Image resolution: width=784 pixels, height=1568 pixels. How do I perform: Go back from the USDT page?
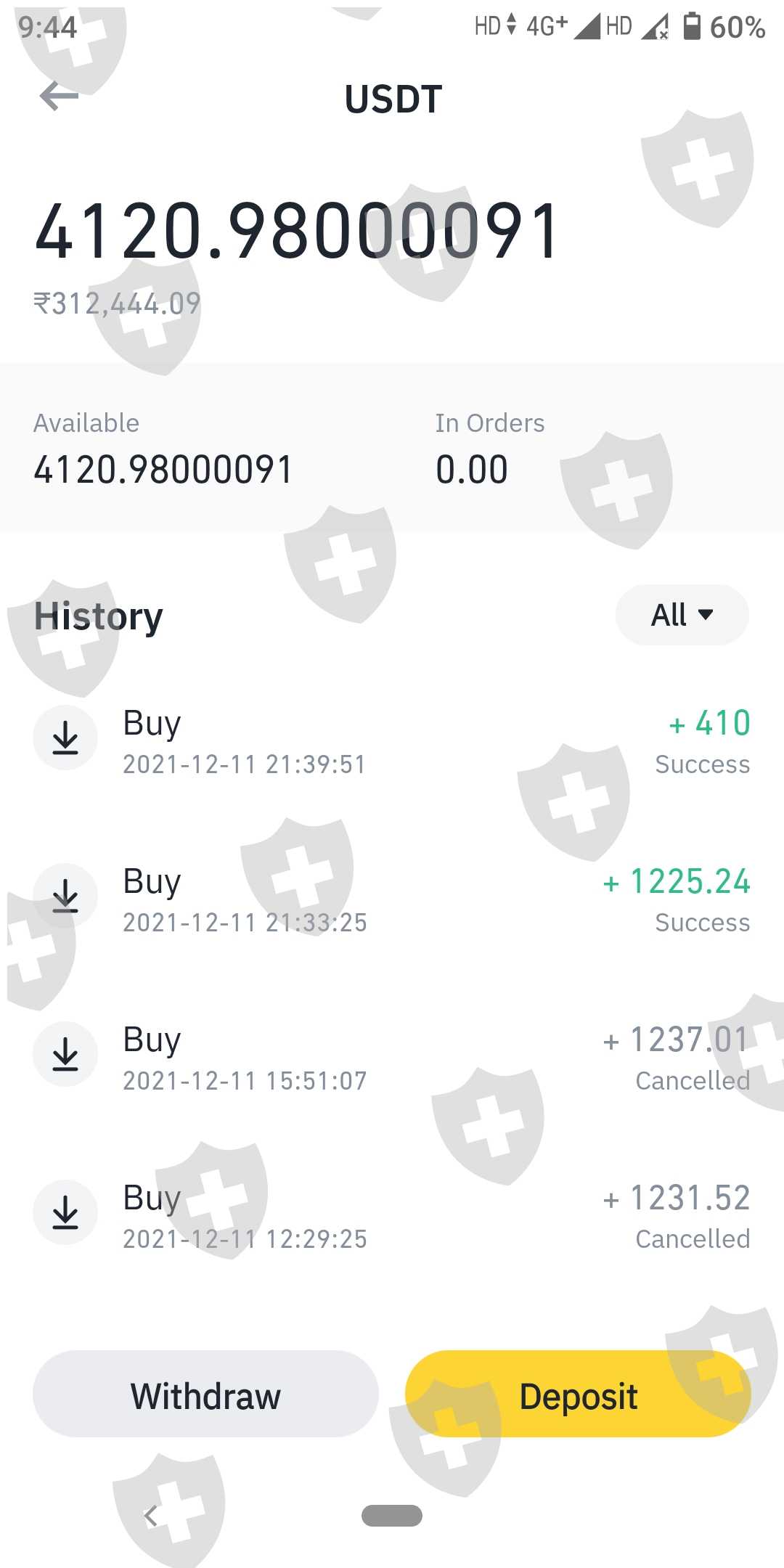click(x=59, y=96)
